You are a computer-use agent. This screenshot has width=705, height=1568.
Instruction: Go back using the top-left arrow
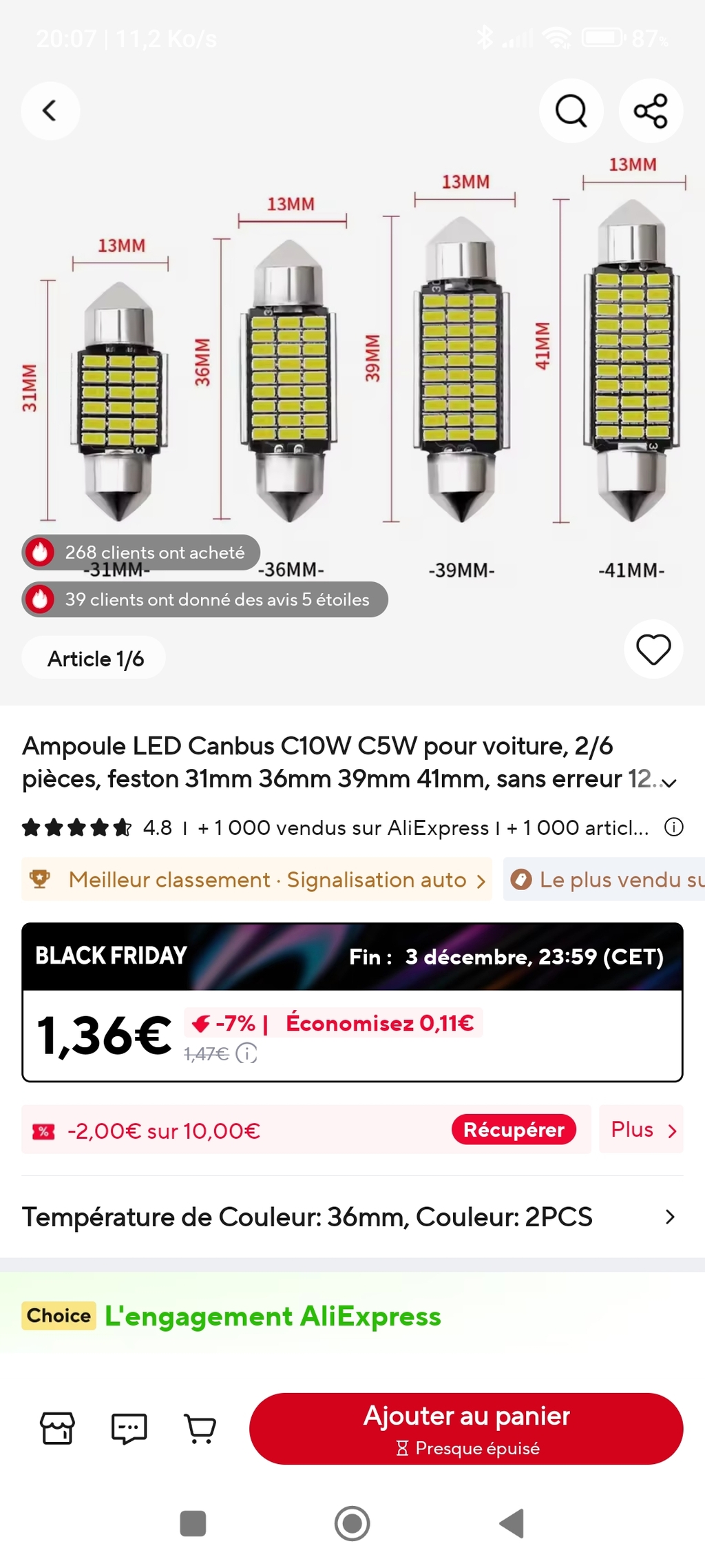50,110
